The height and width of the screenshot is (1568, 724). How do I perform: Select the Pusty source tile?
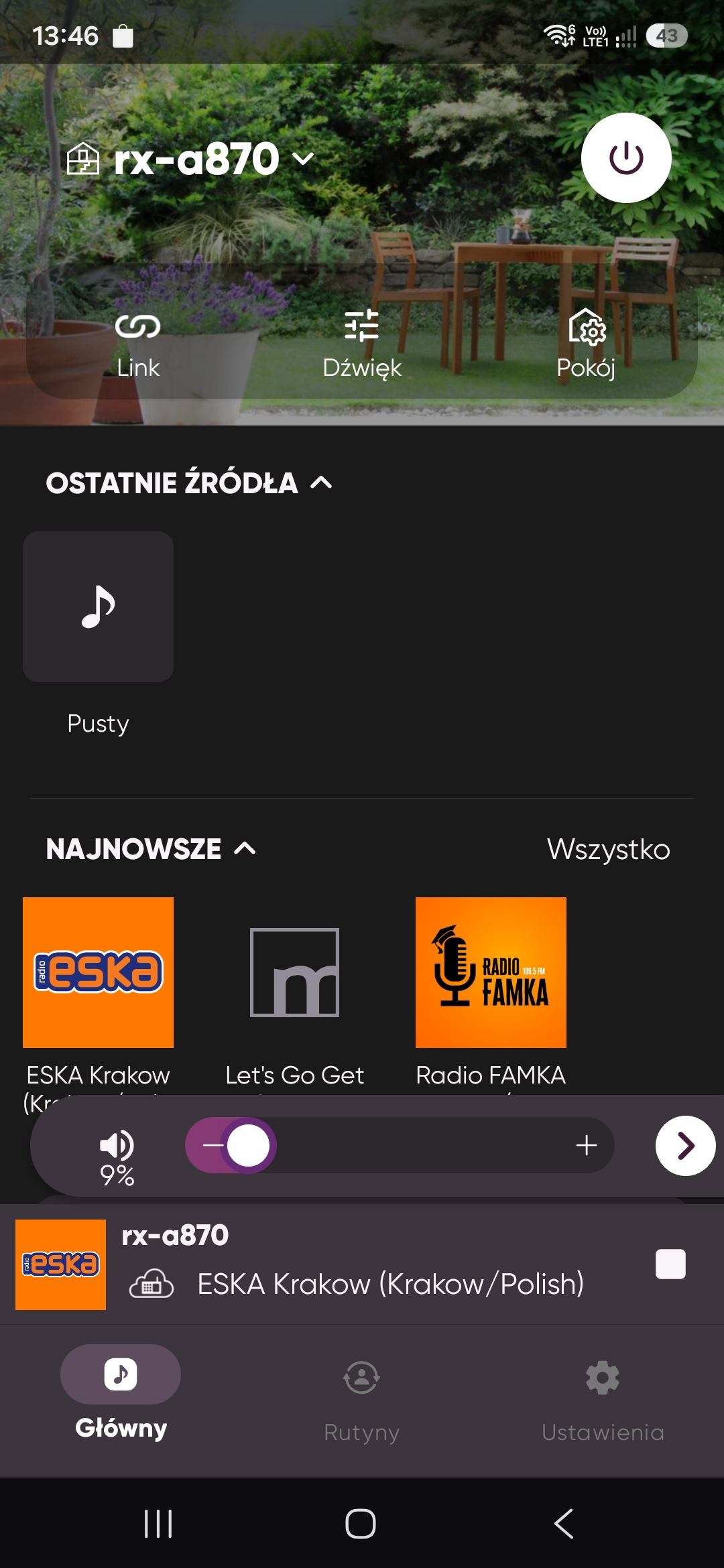pyautogui.click(x=98, y=607)
